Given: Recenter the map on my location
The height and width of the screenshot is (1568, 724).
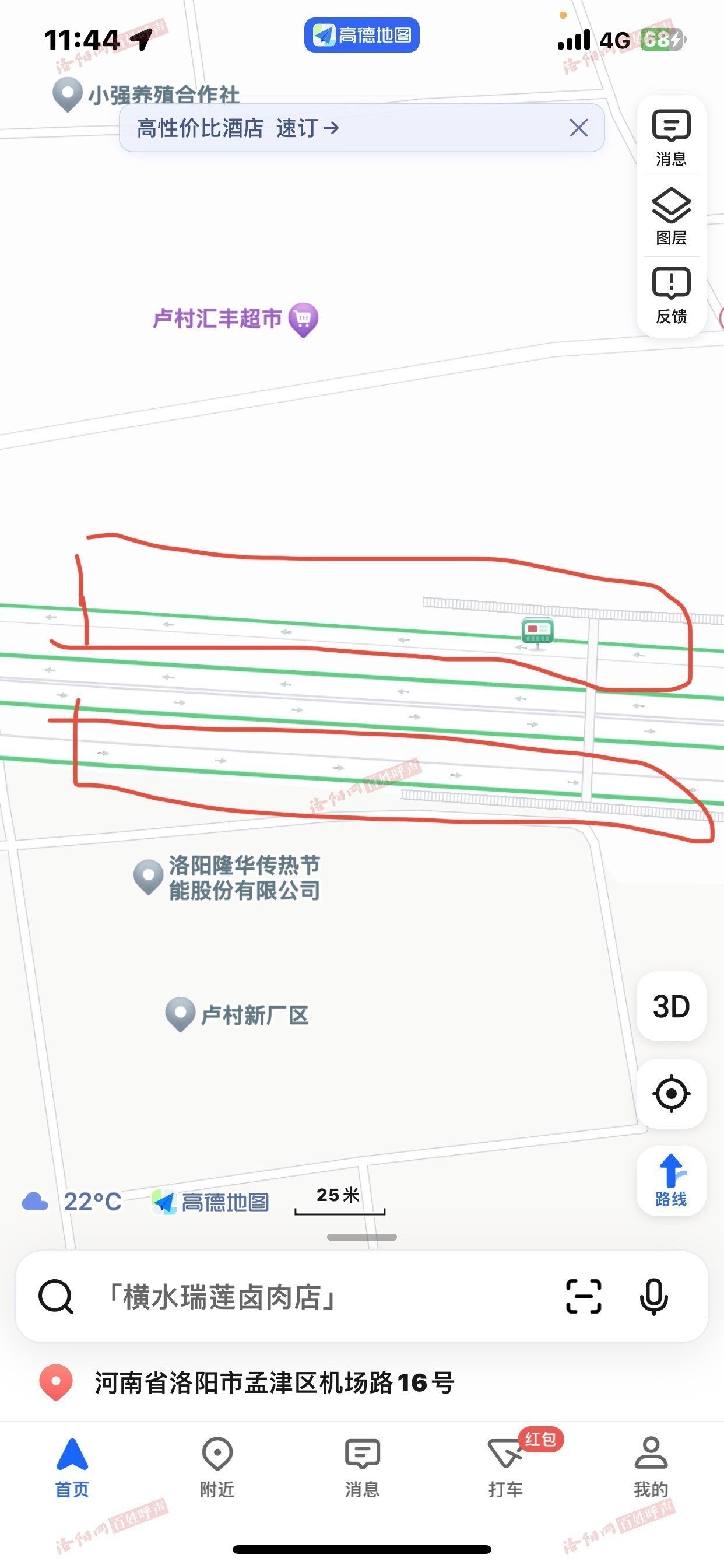Looking at the screenshot, I should pyautogui.click(x=670, y=1094).
